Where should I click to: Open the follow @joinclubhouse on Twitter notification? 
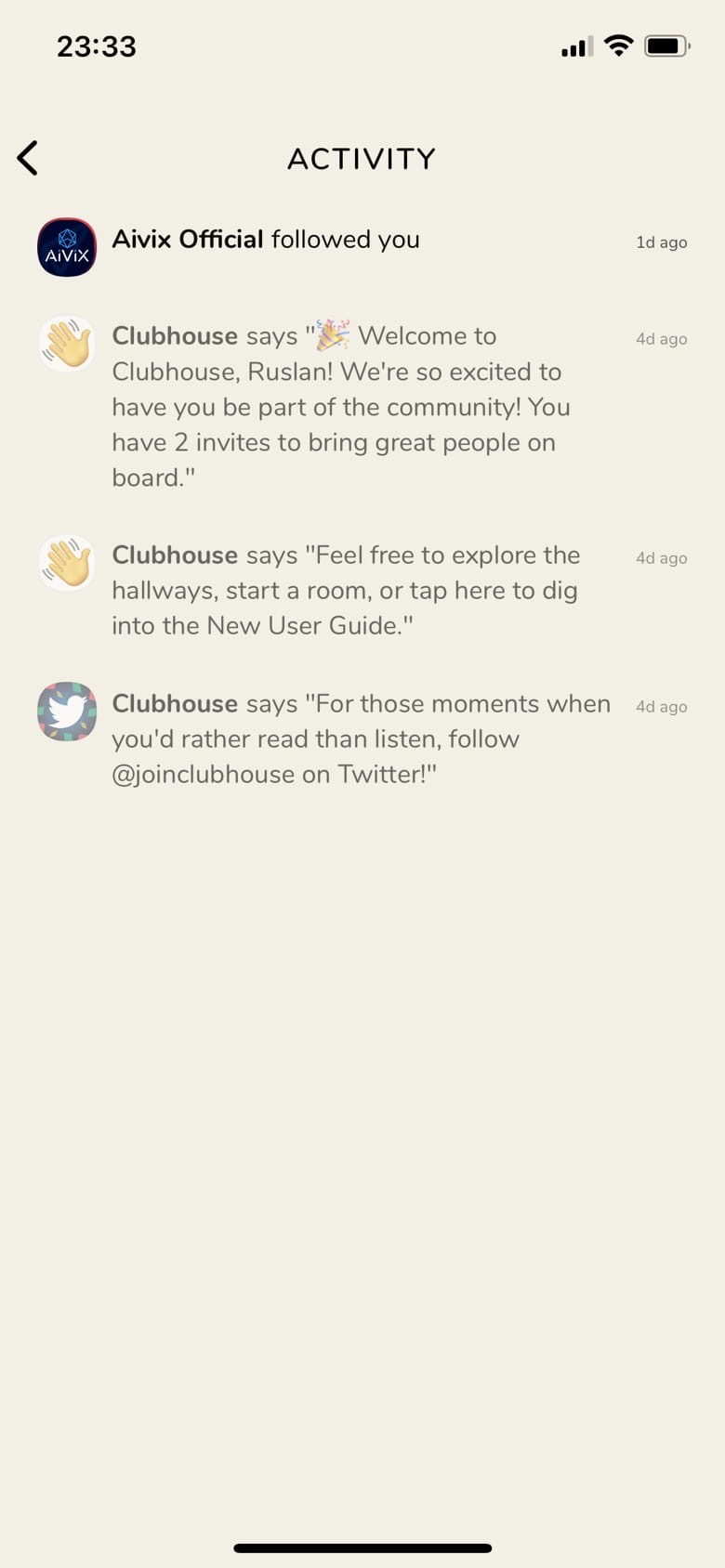click(361, 739)
